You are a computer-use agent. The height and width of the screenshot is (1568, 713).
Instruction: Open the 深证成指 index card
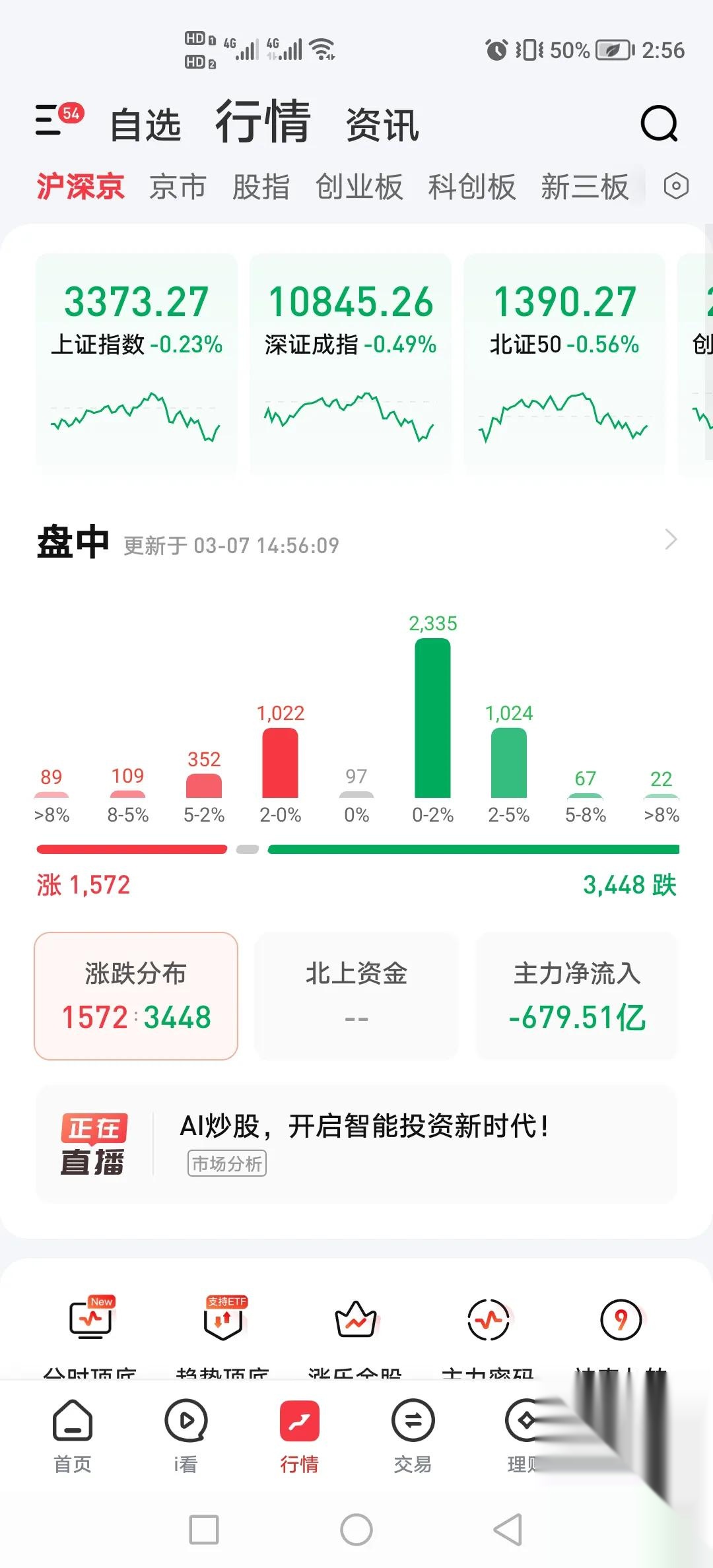click(351, 362)
